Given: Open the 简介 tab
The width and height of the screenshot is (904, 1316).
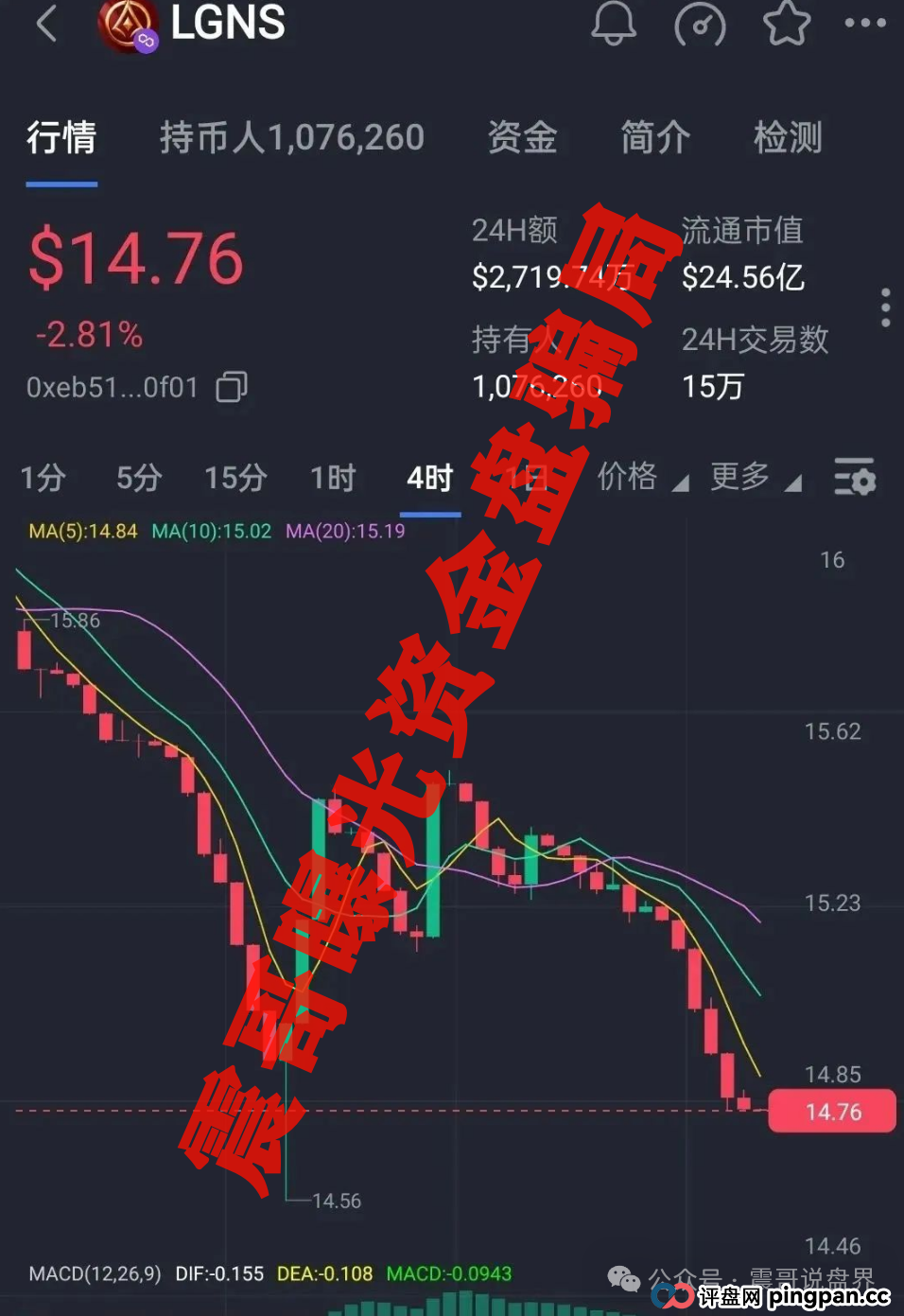Looking at the screenshot, I should coord(655,139).
